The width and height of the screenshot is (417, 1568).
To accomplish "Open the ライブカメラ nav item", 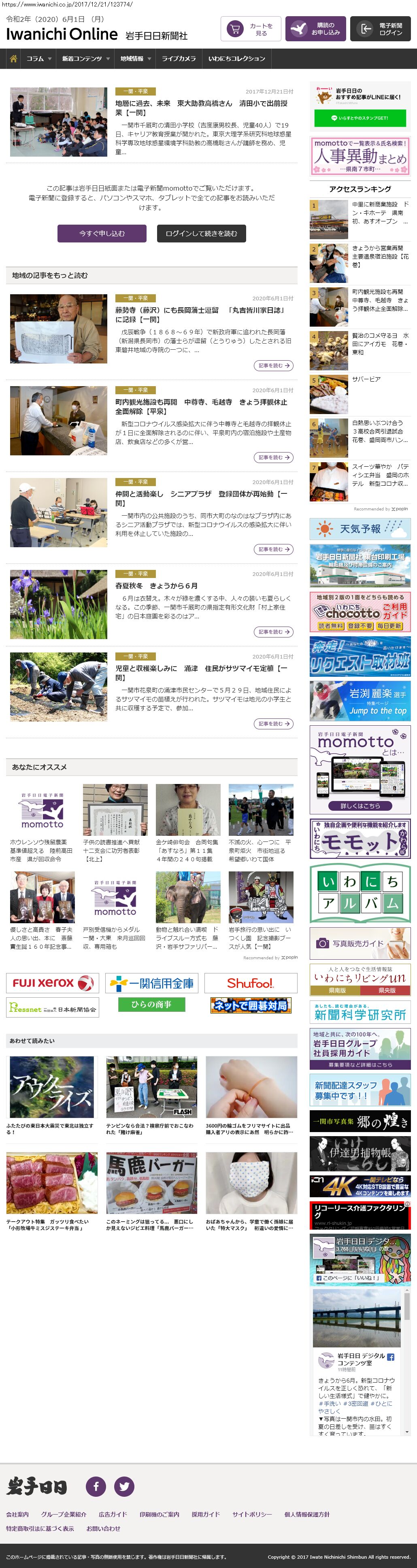I will point(179,58).
